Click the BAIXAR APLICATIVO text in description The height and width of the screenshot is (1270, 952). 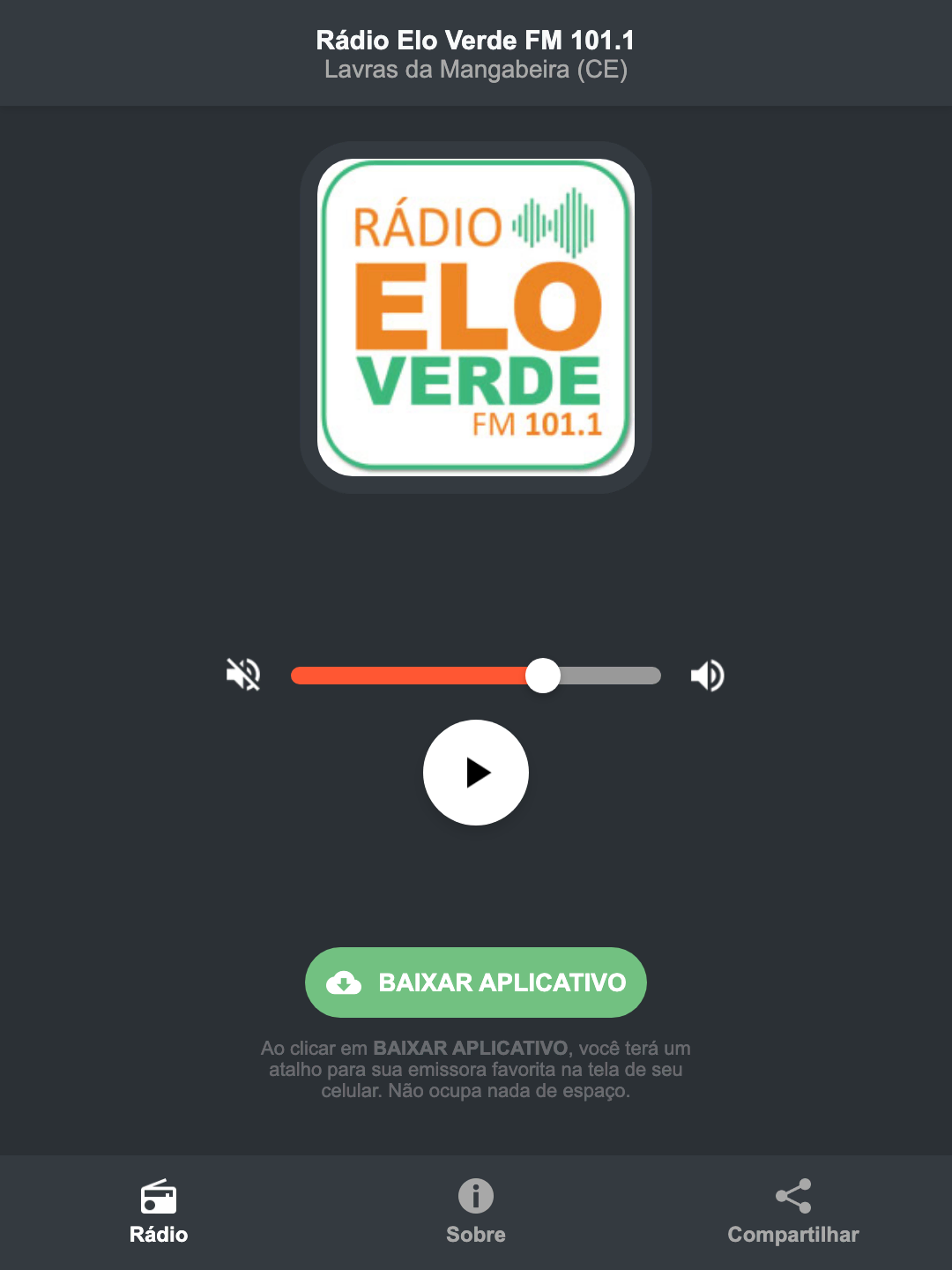pos(472,1049)
